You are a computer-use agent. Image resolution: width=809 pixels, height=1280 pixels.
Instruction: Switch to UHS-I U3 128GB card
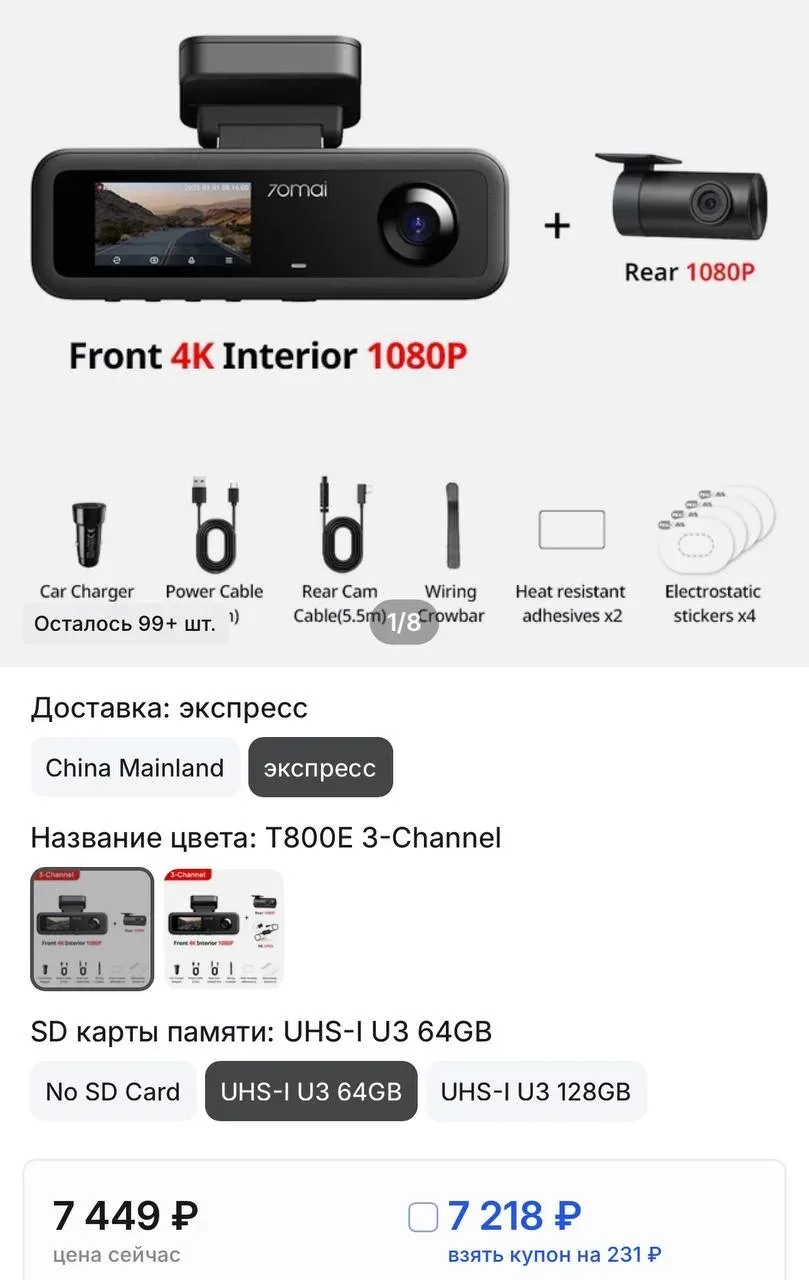(x=536, y=1092)
